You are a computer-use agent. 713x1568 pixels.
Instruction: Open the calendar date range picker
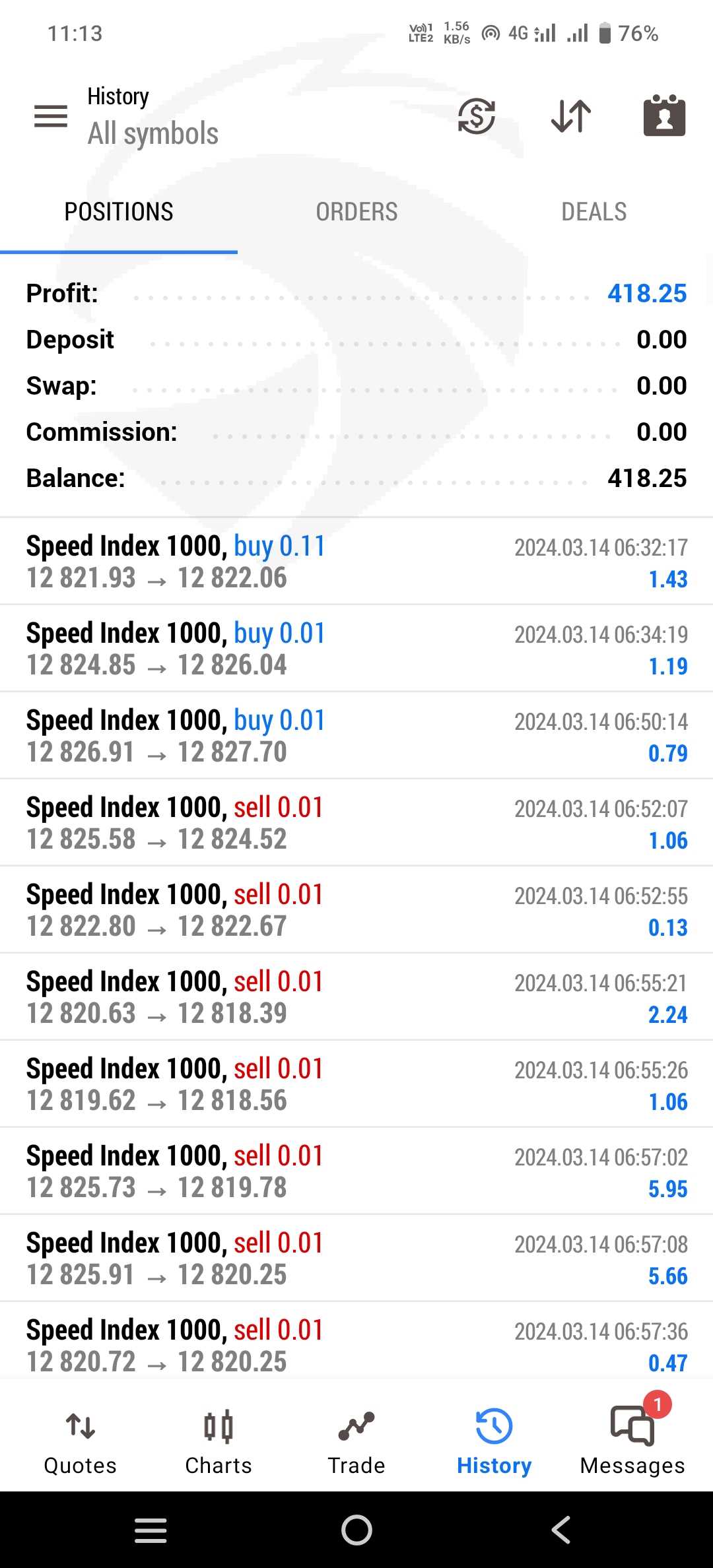[x=664, y=116]
